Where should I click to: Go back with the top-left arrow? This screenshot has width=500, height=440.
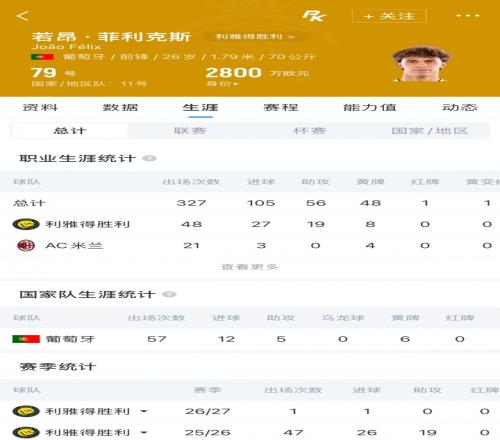pos(23,16)
